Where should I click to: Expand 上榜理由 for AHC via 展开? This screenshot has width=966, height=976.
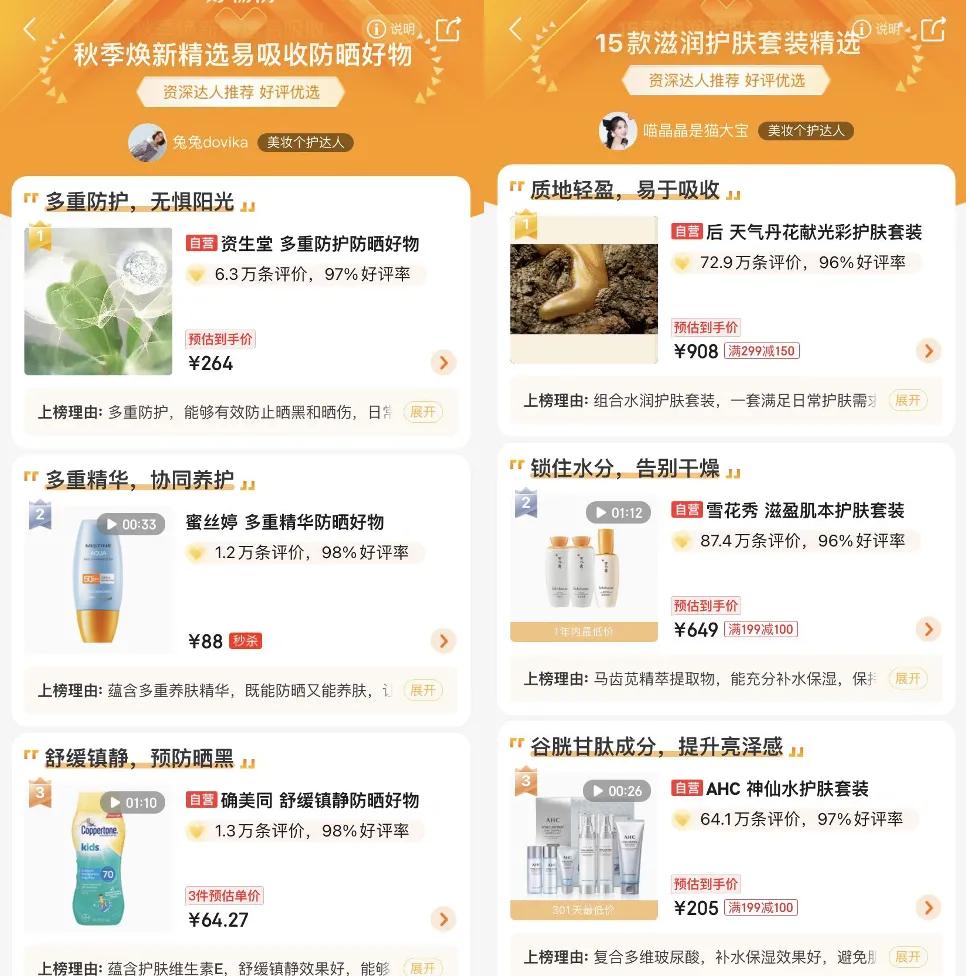pos(907,956)
